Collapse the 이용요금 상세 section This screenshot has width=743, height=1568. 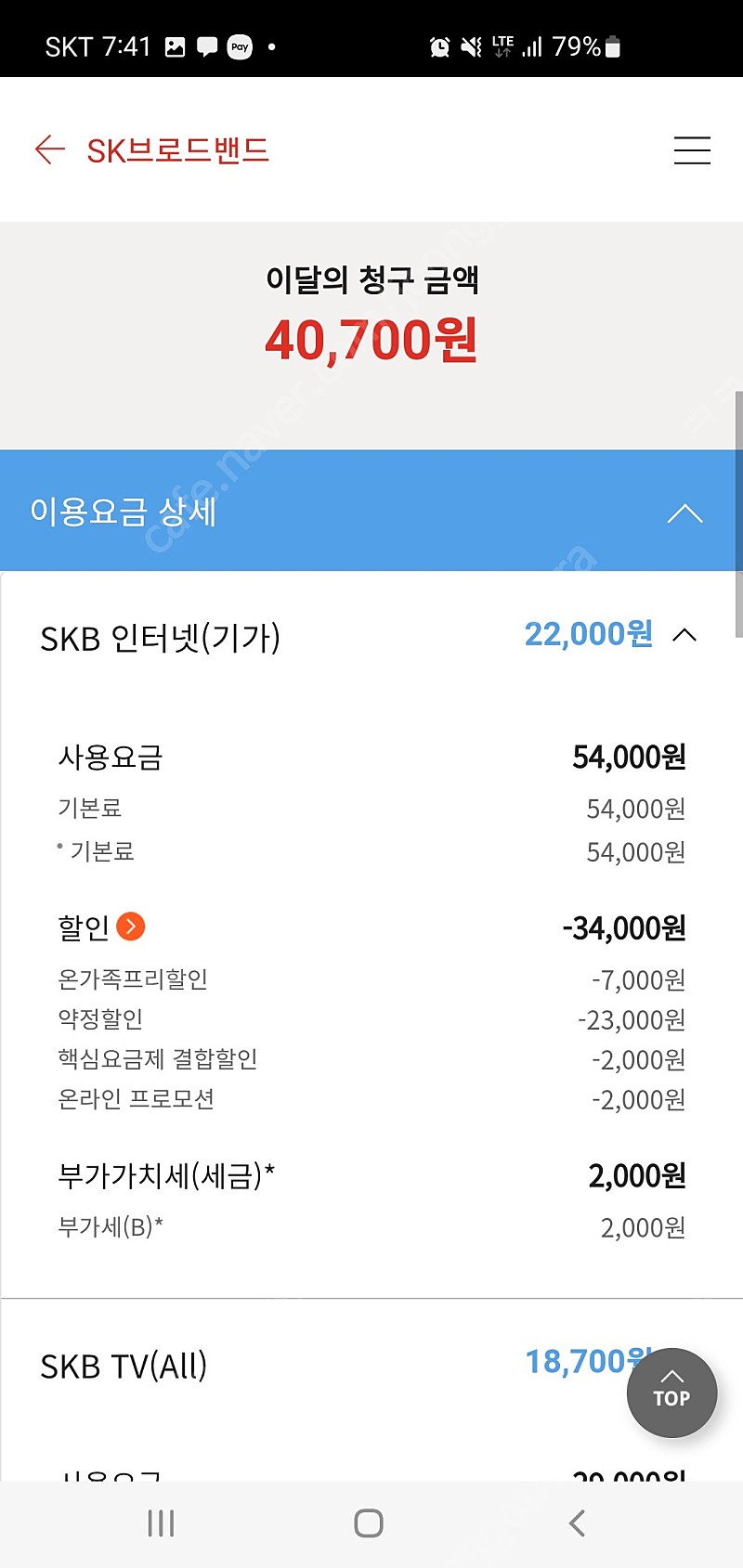click(x=684, y=512)
